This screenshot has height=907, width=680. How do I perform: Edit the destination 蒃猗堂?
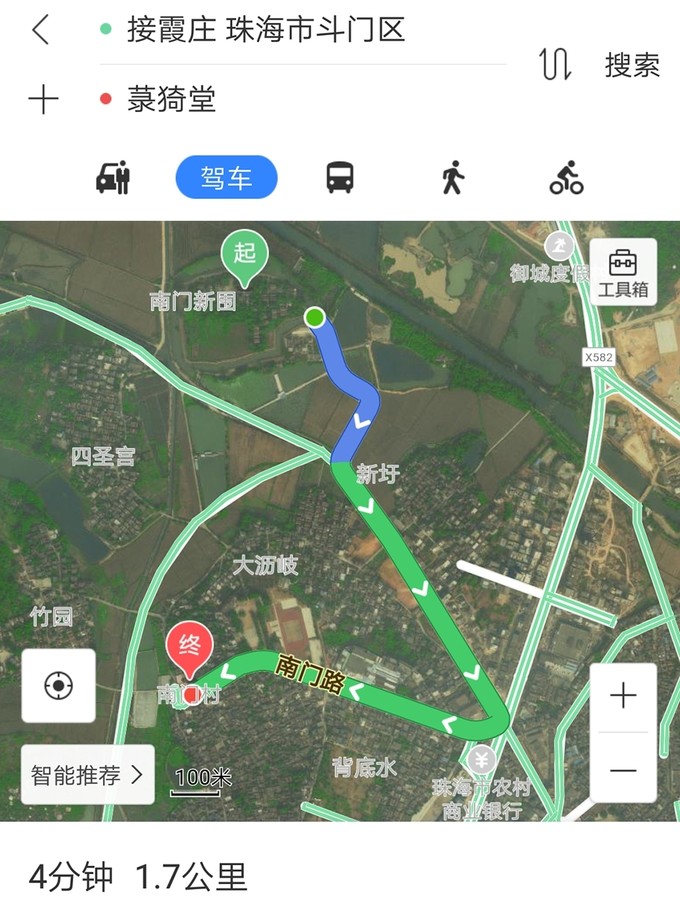(172, 100)
